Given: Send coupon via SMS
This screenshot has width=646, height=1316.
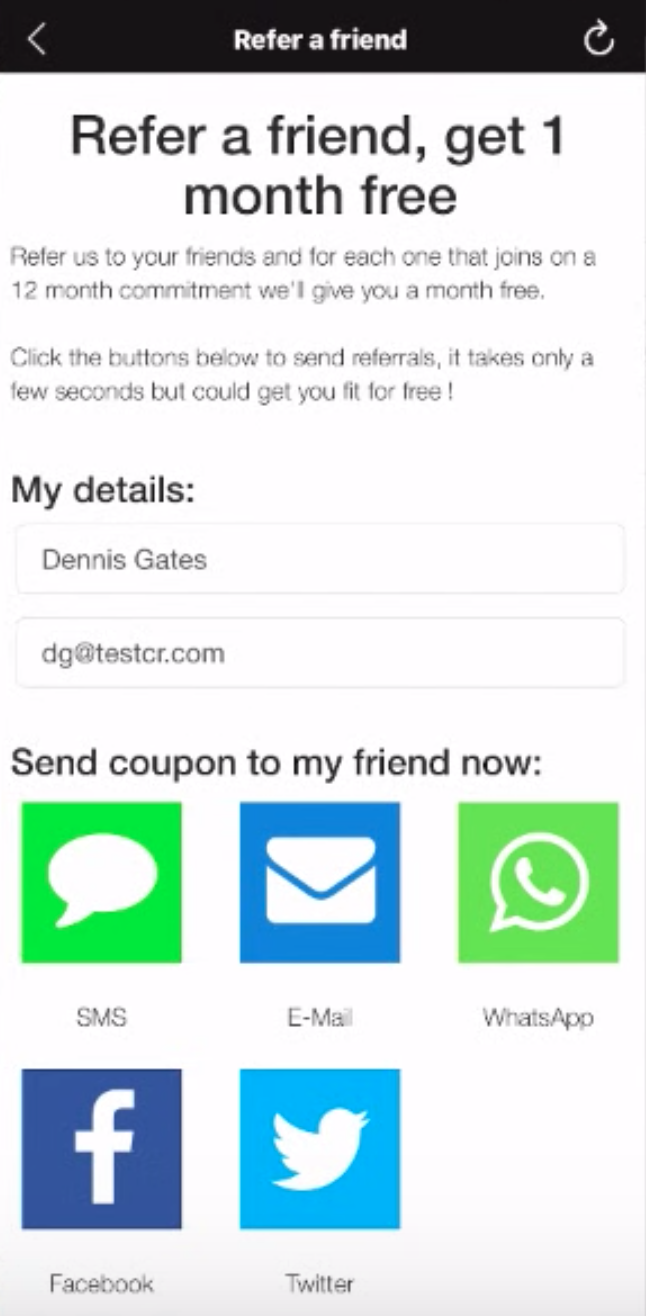Looking at the screenshot, I should tap(101, 882).
